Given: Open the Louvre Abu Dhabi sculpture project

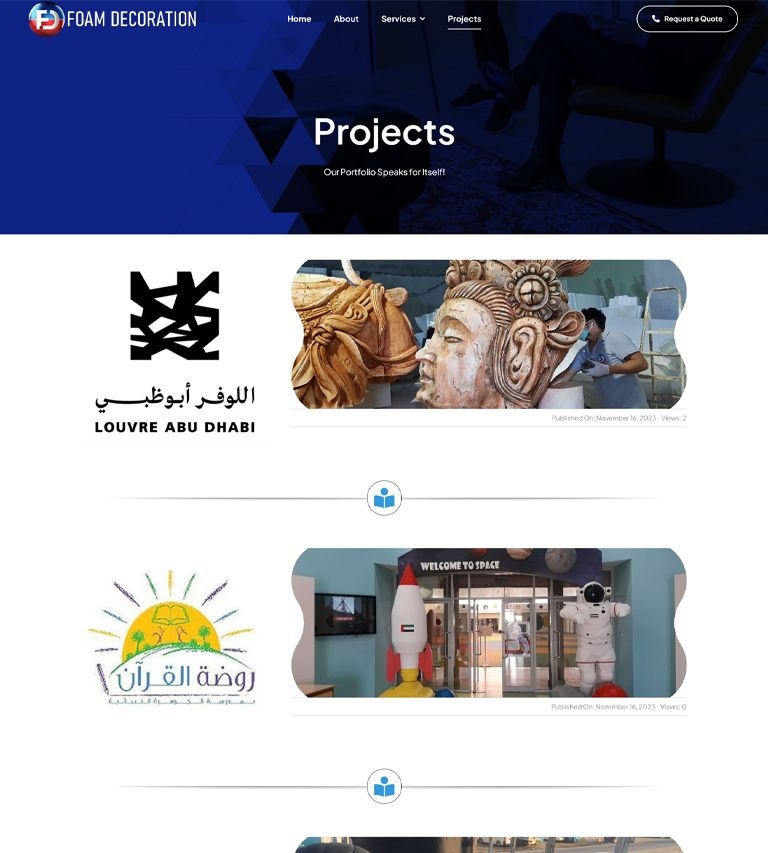Looking at the screenshot, I should [488, 334].
